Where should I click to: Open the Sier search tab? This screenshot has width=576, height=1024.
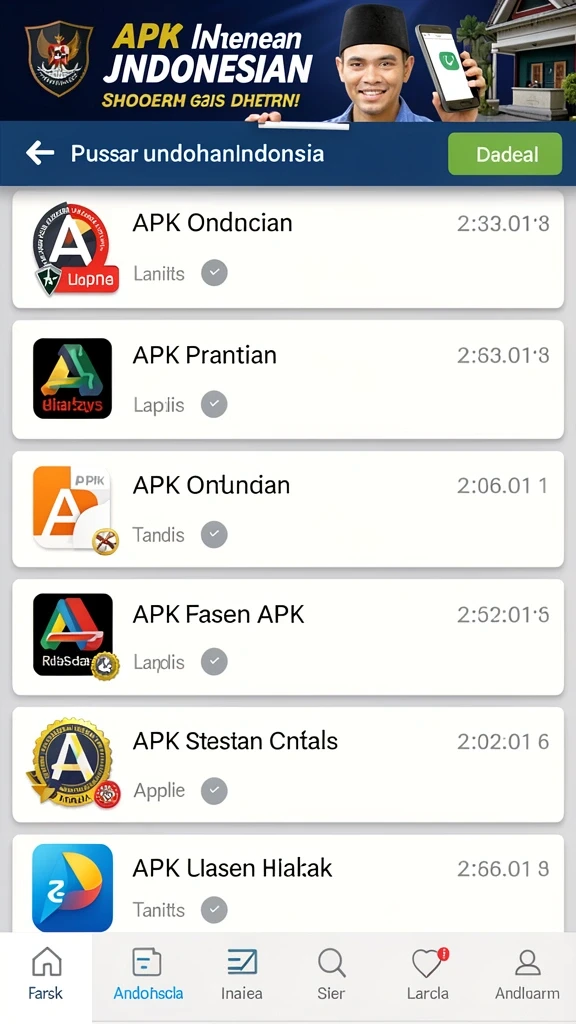tap(331, 974)
